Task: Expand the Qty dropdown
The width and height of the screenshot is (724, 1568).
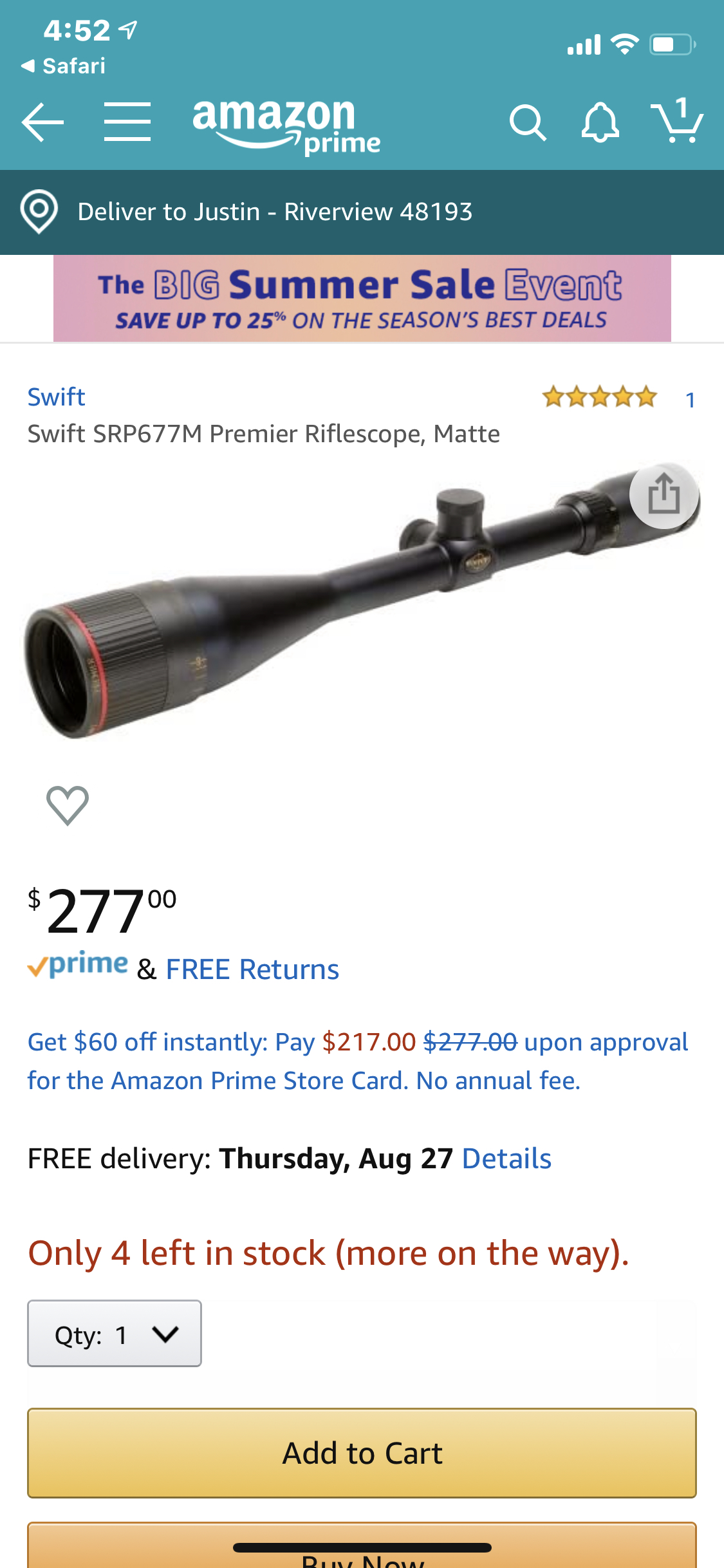Action: coord(115,1334)
